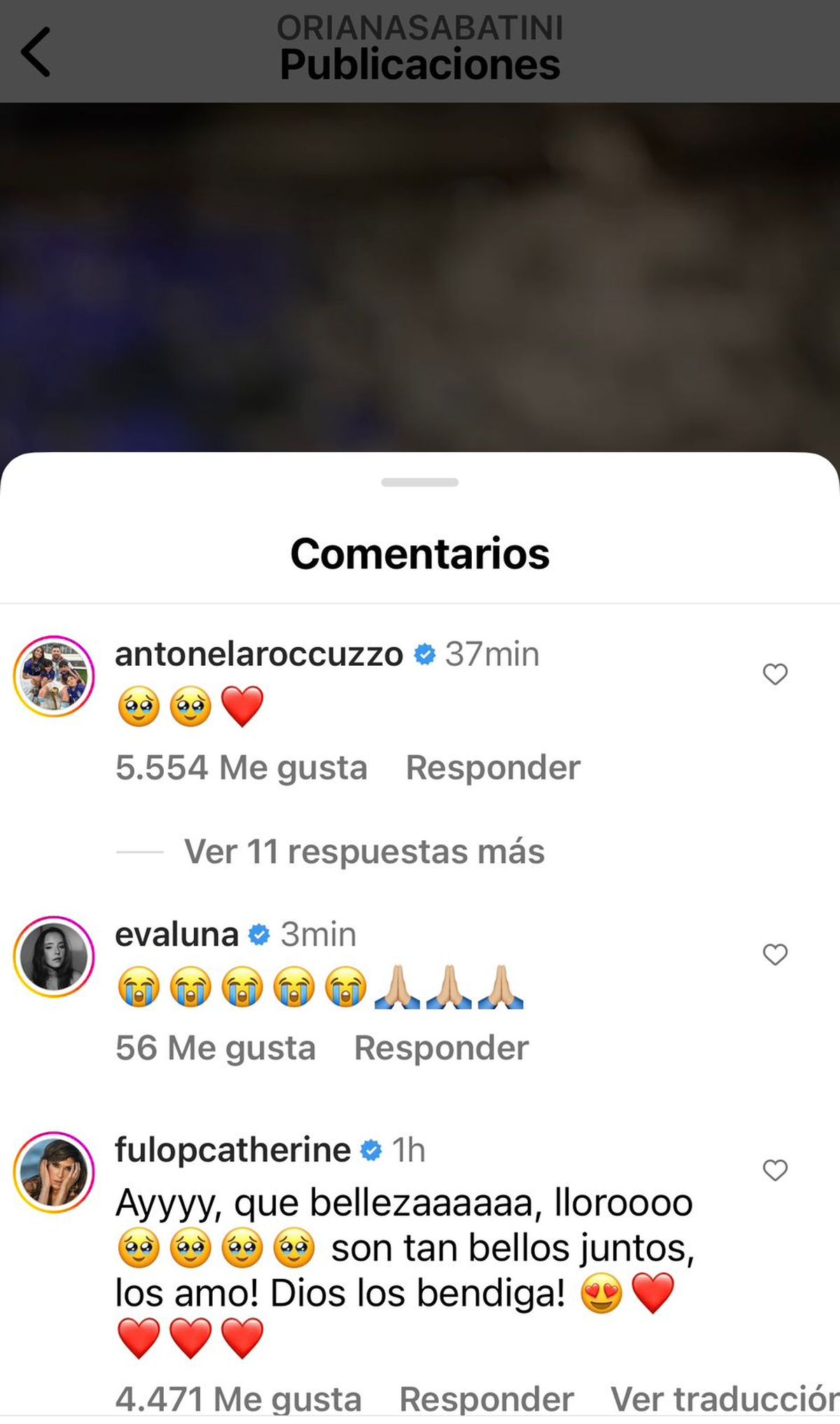This screenshot has height=1424, width=840.
Task: Go back using the top arrow
Action: [x=35, y=52]
